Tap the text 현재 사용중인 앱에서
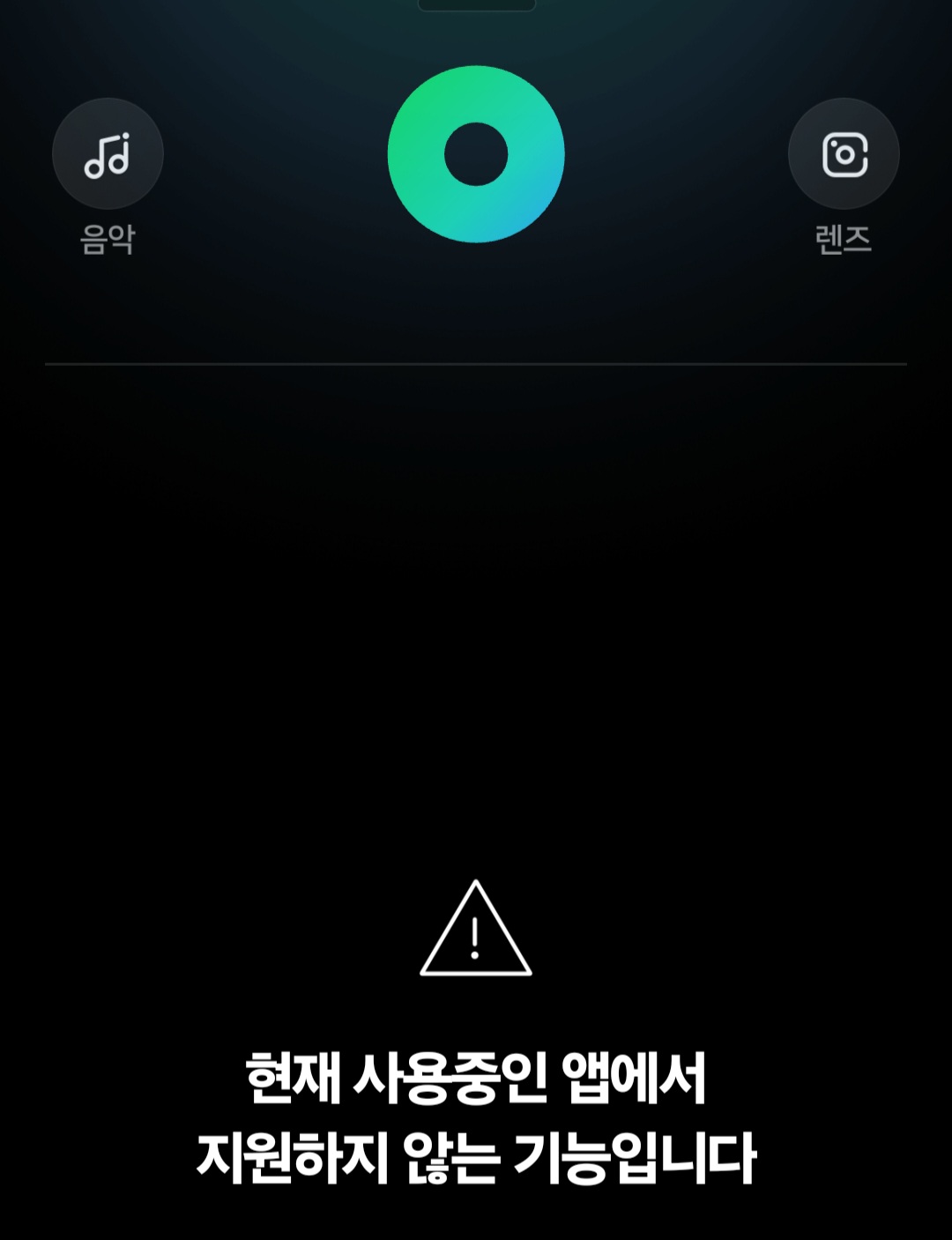 pos(476,1077)
